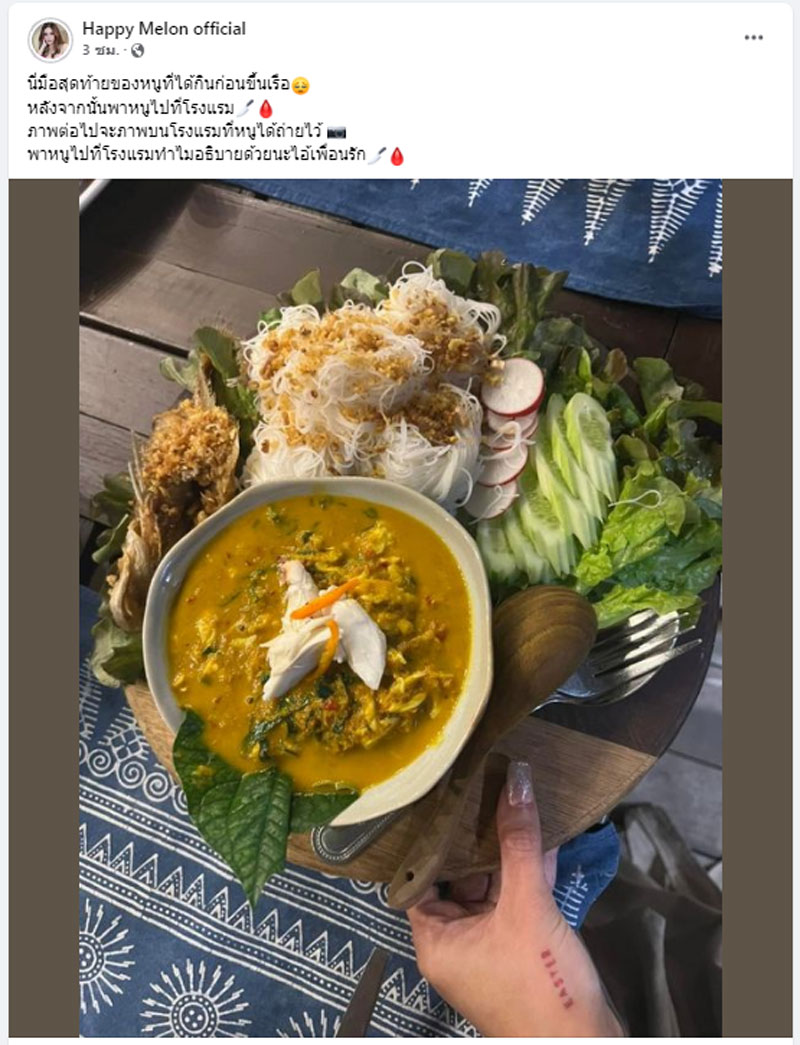
Task: Open the post's 3-hour timestamp
Action: point(100,50)
